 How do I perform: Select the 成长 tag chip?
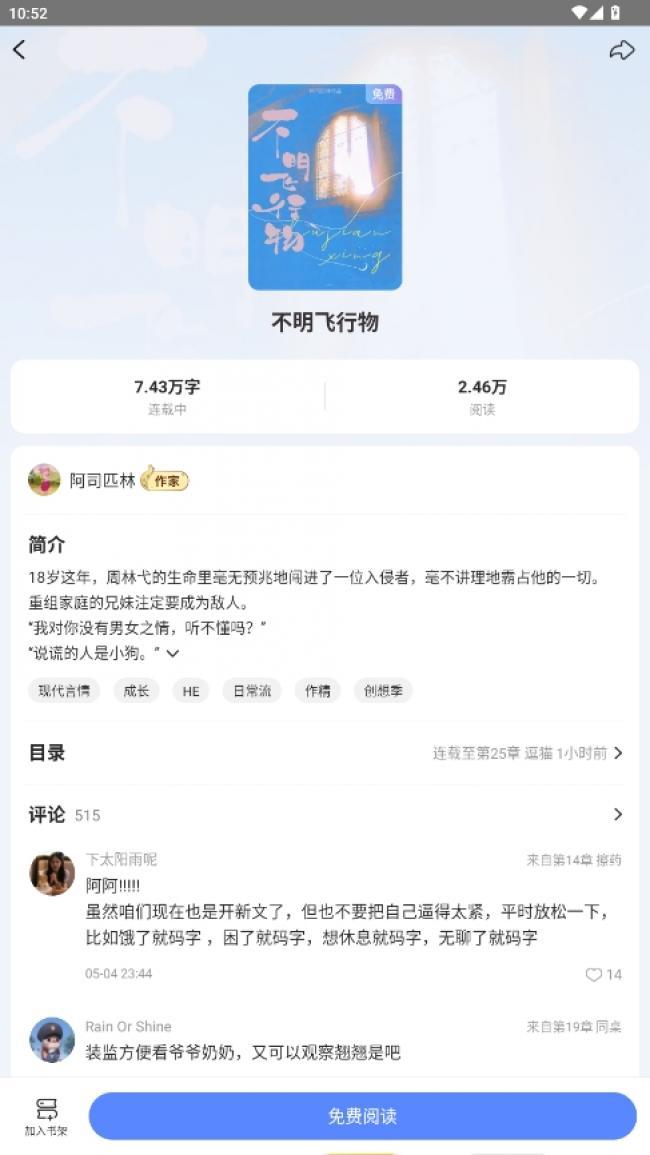click(x=135, y=691)
